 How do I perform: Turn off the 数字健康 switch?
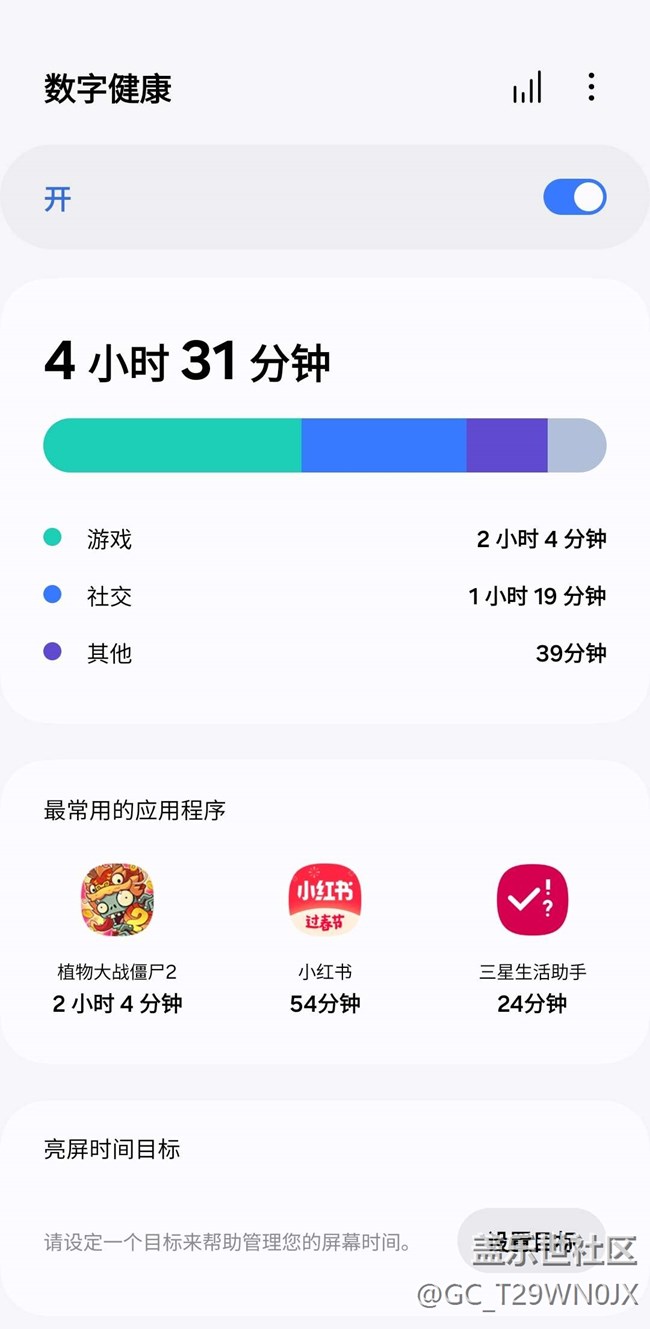tap(574, 197)
